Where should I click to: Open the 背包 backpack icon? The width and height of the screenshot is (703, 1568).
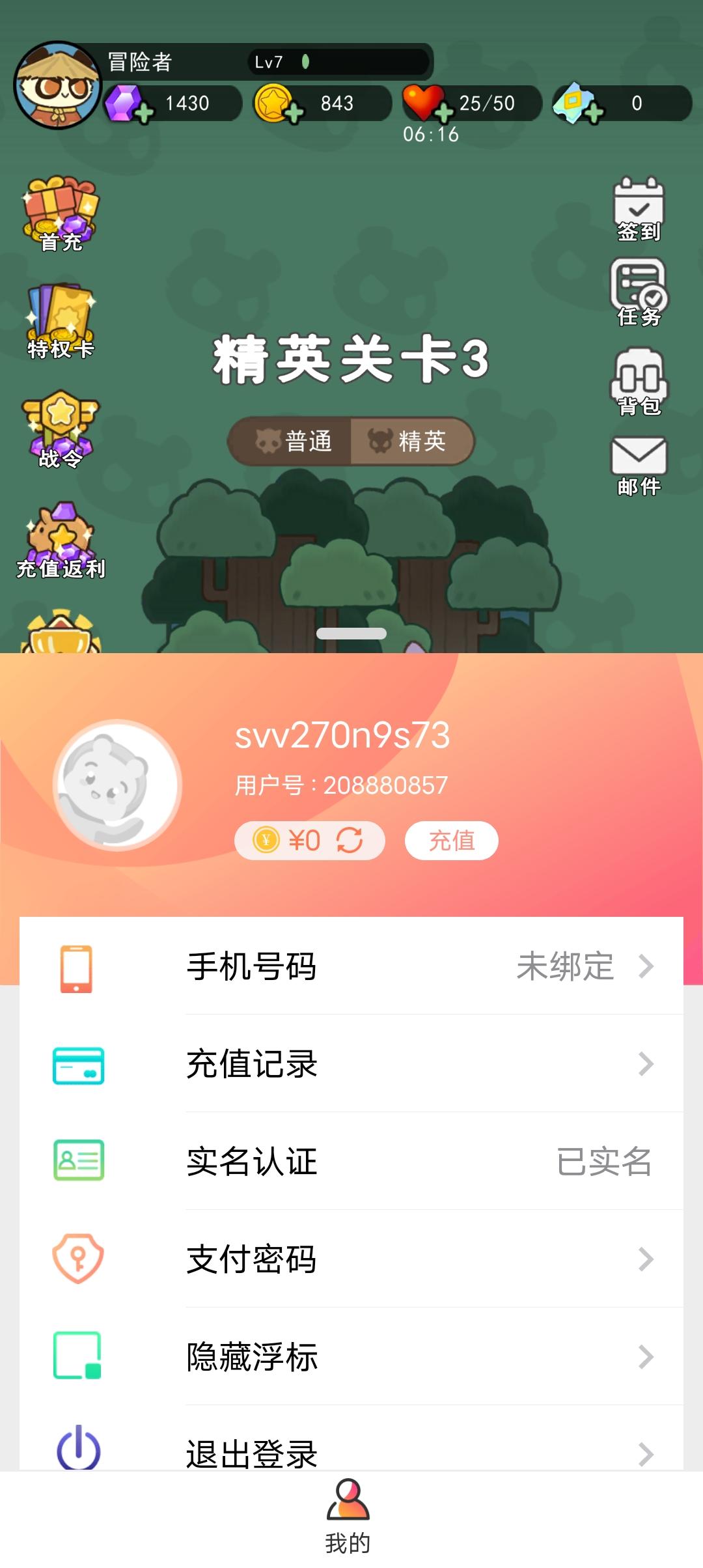639,378
